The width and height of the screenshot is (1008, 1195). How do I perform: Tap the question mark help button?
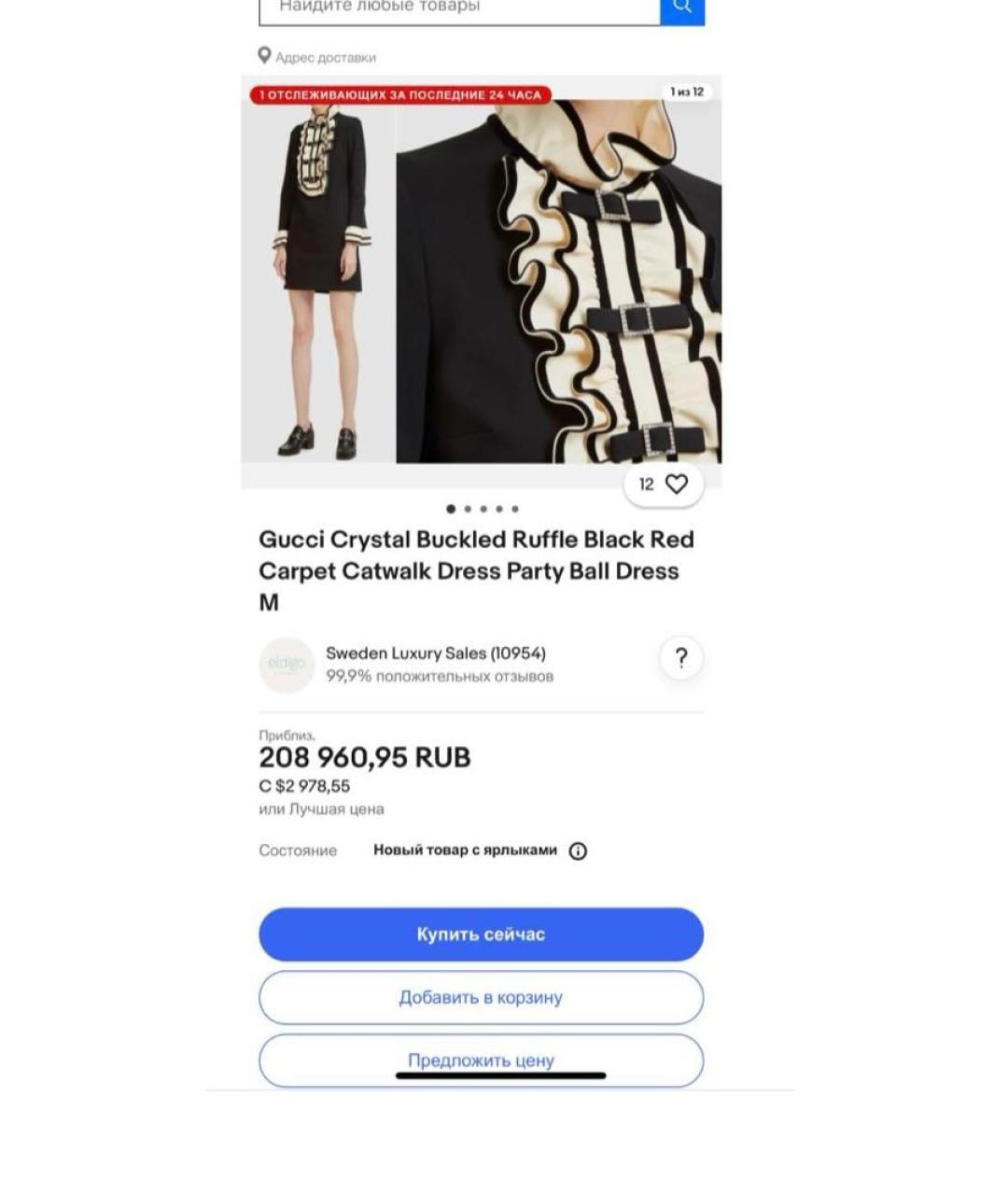(x=681, y=658)
